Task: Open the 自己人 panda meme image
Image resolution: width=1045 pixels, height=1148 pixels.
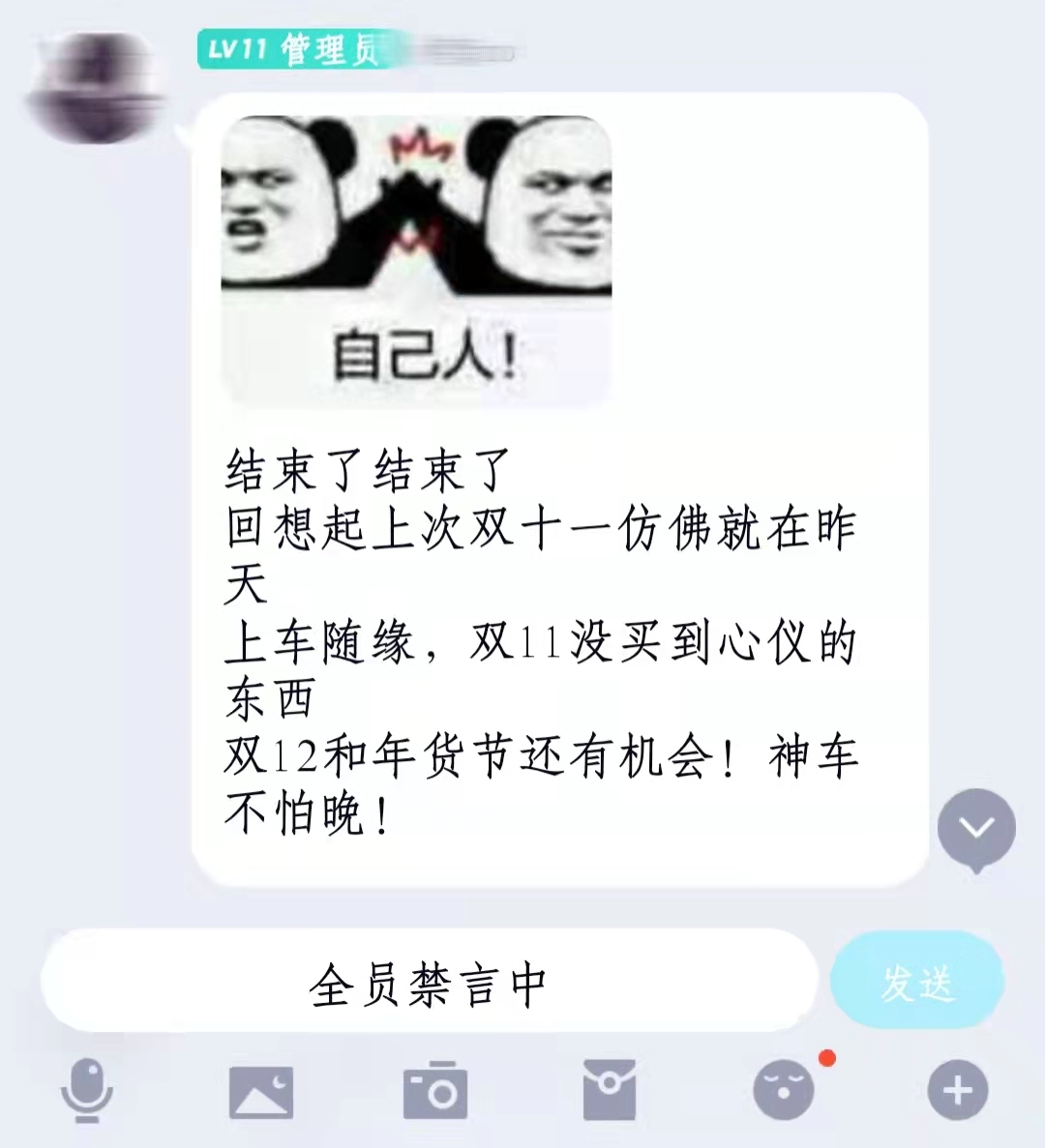Action: coord(416,259)
